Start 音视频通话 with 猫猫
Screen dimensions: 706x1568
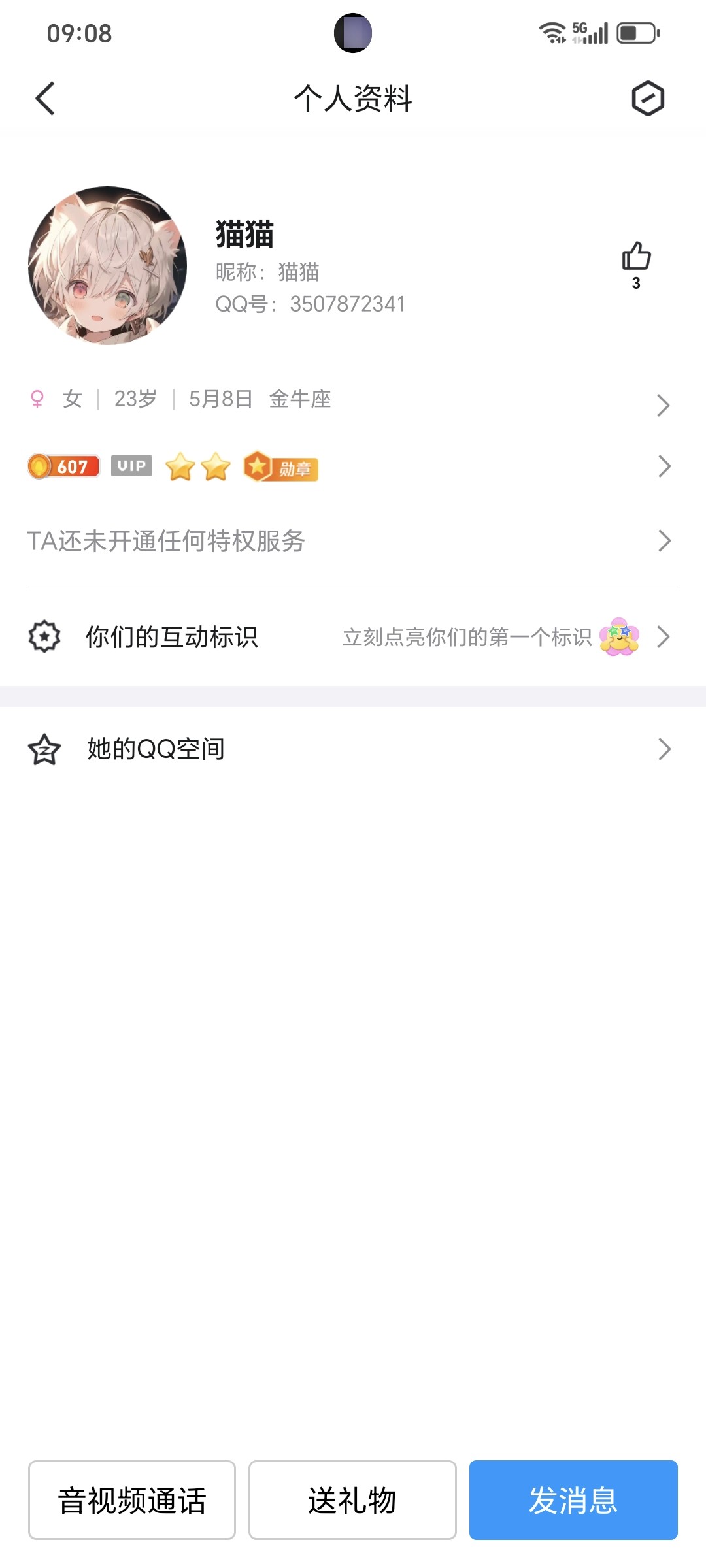pyautogui.click(x=132, y=1500)
